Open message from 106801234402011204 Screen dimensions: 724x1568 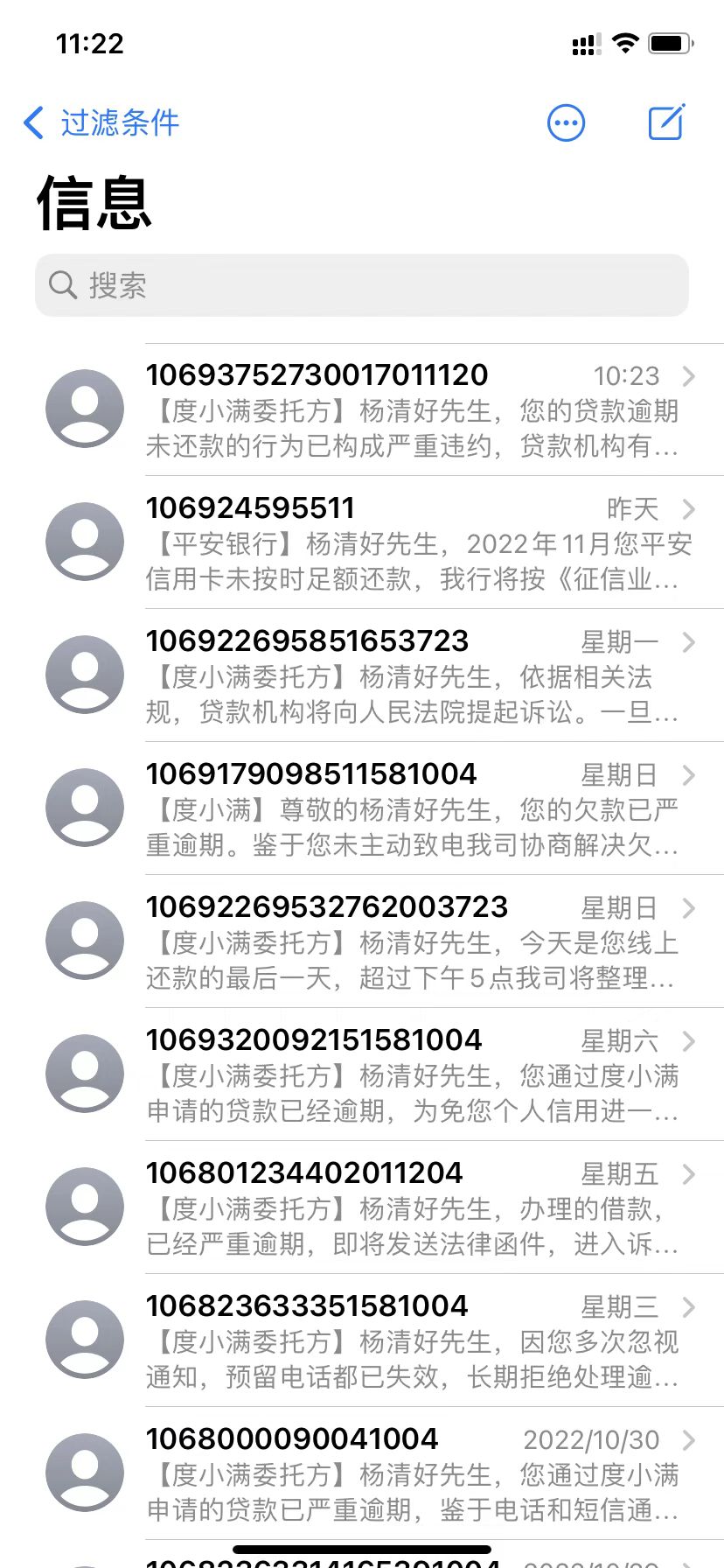click(x=411, y=1208)
